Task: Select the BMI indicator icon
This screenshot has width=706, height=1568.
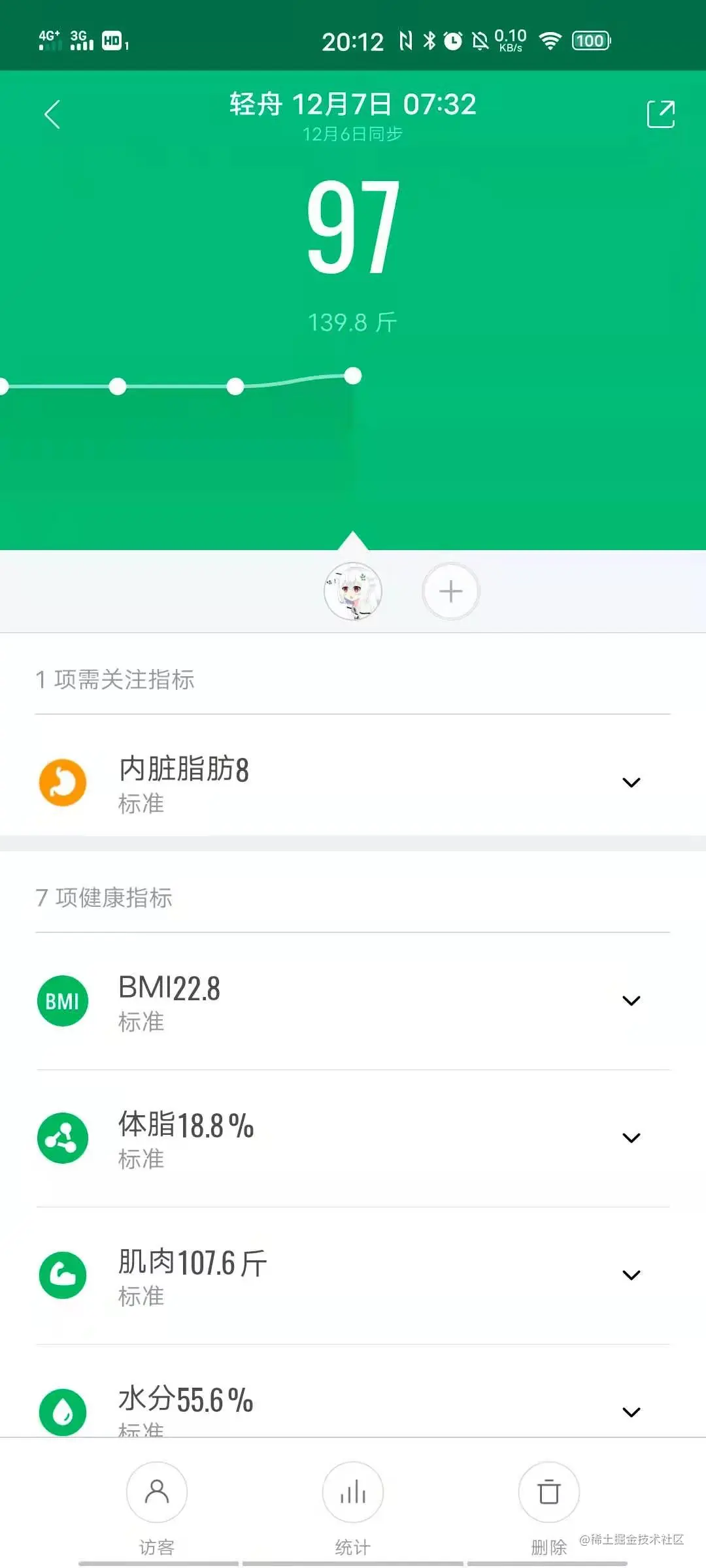Action: pyautogui.click(x=63, y=1000)
